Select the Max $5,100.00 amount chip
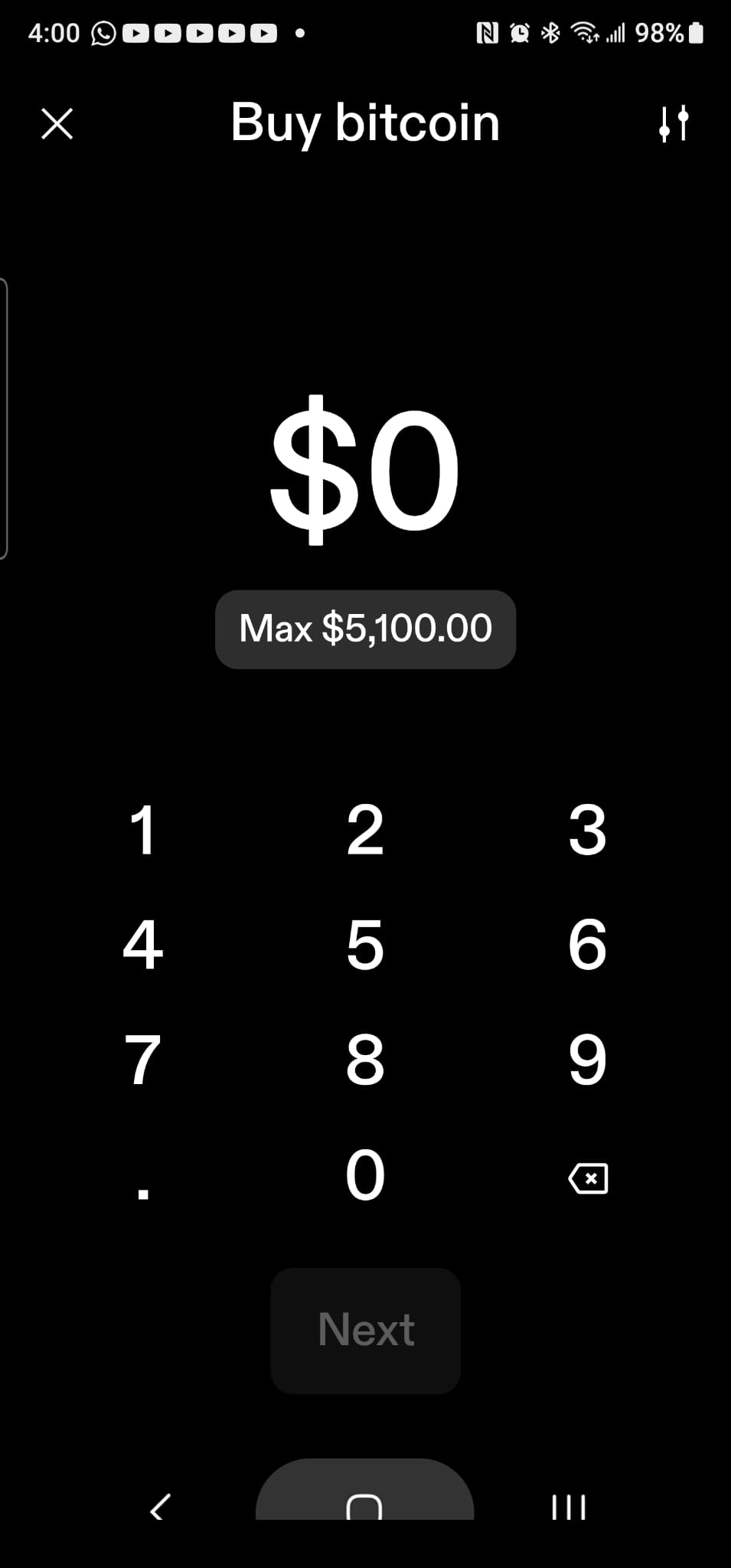The height and width of the screenshot is (1568, 731). pos(365,629)
